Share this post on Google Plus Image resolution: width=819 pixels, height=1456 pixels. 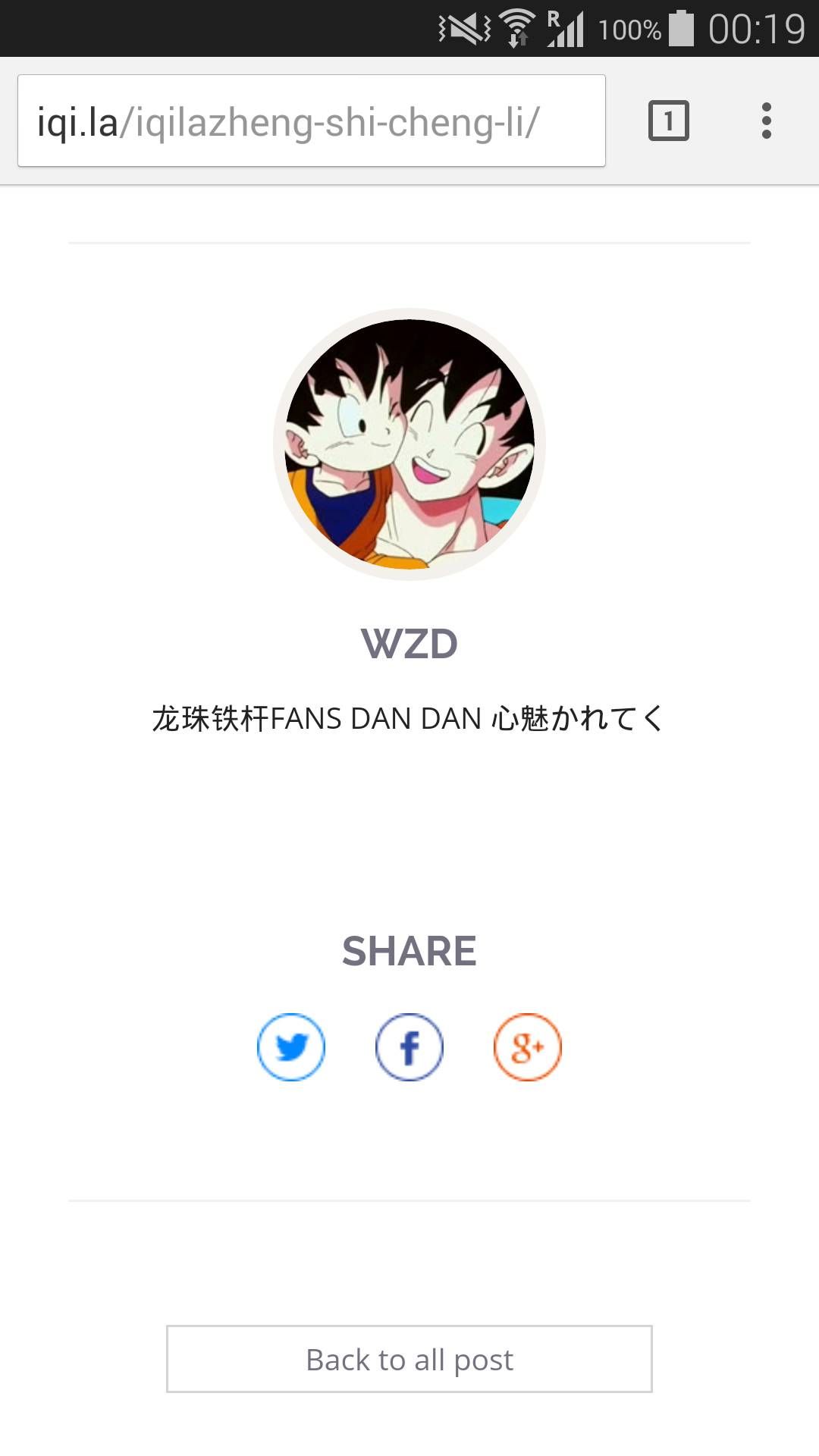528,1047
